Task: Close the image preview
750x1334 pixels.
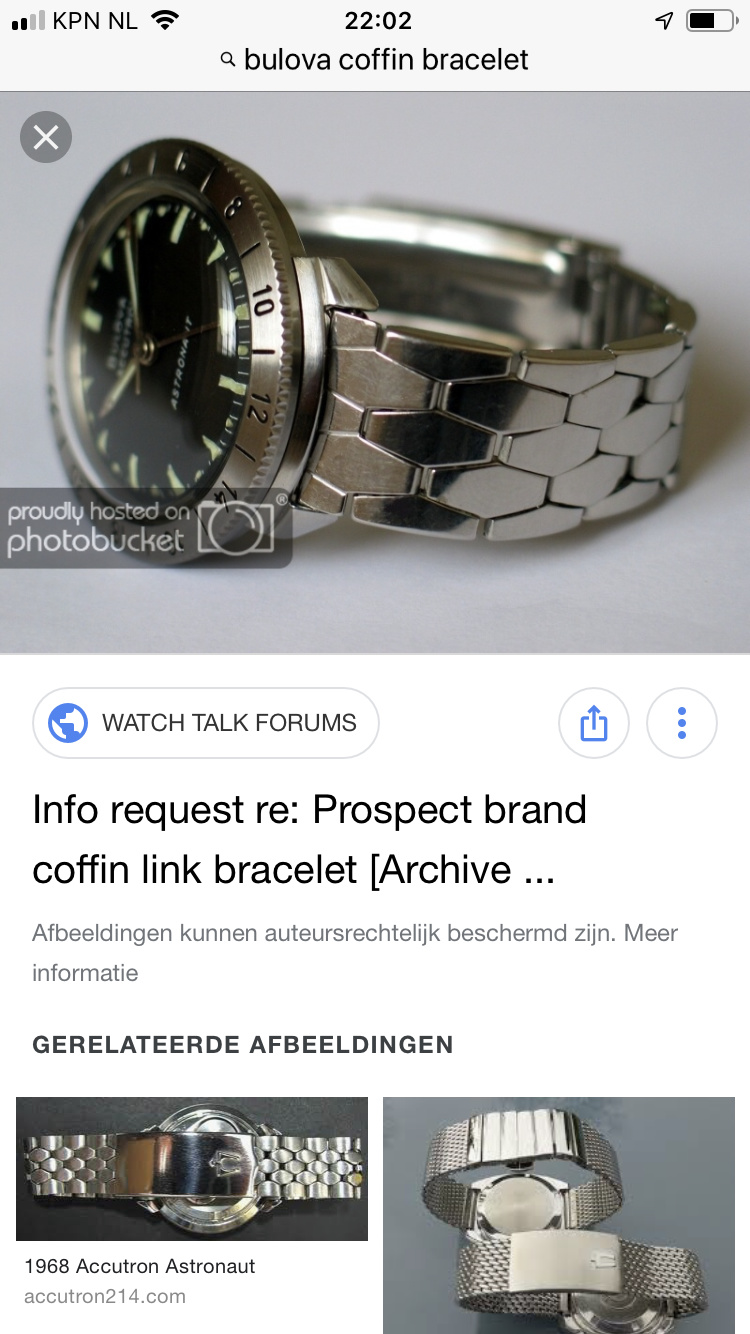Action: [46, 137]
